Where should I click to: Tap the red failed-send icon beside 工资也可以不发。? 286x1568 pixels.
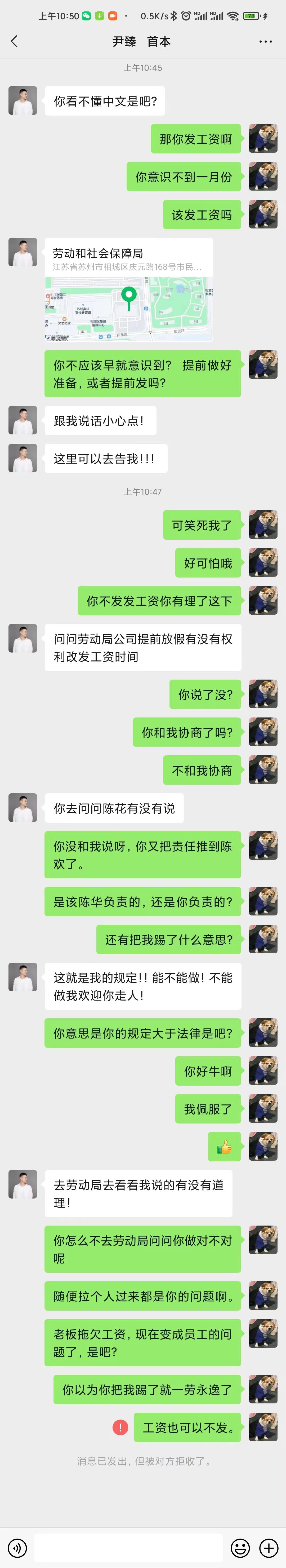click(x=120, y=1427)
